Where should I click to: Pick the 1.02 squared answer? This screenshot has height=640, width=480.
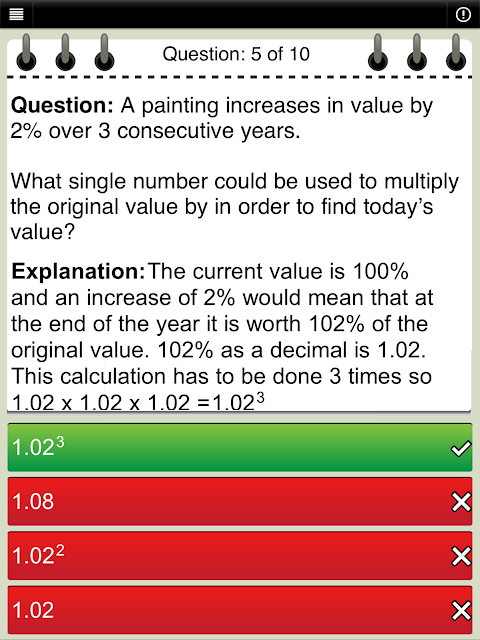(x=240, y=556)
